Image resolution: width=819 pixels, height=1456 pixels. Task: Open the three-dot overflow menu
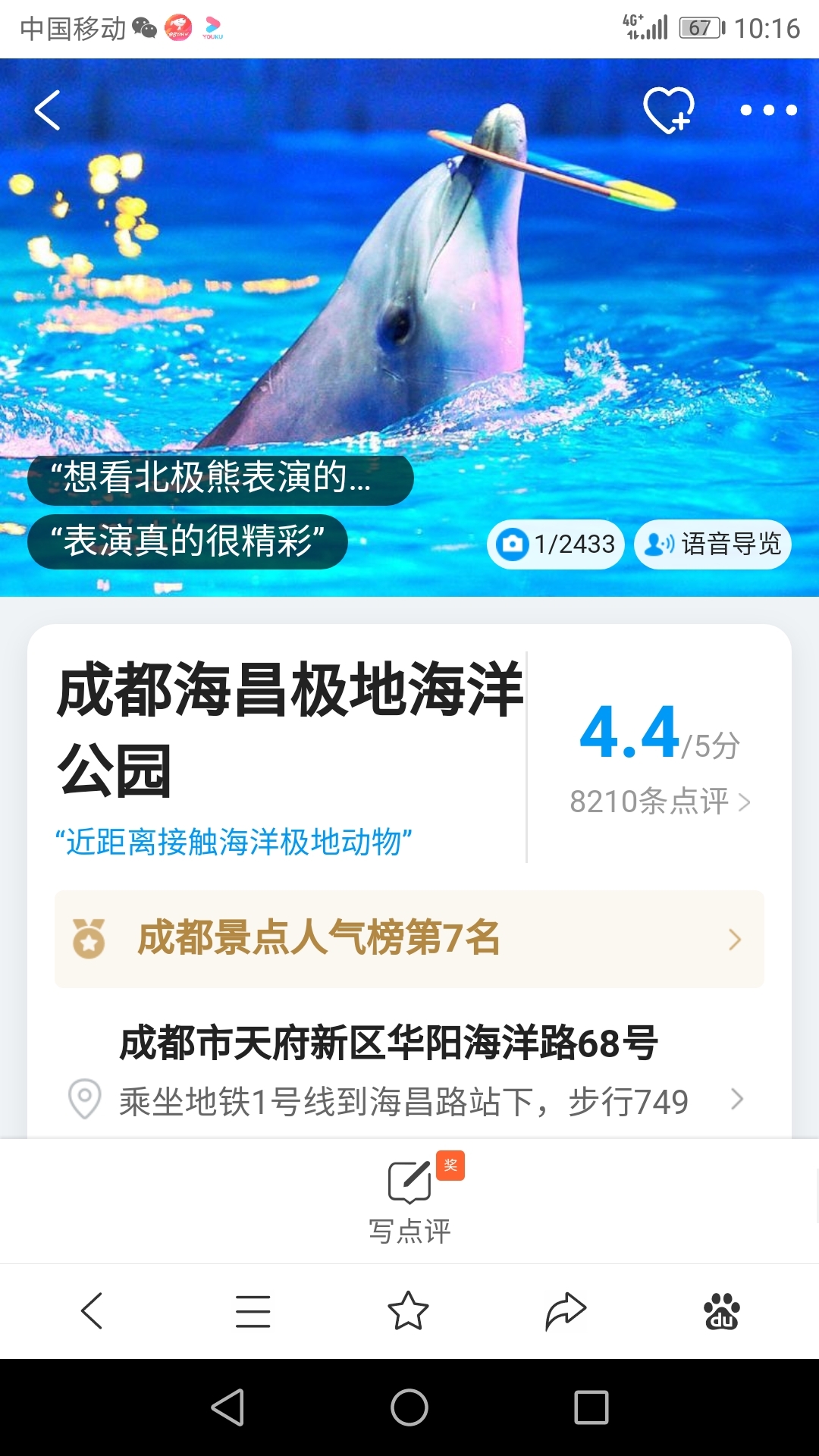point(768,111)
